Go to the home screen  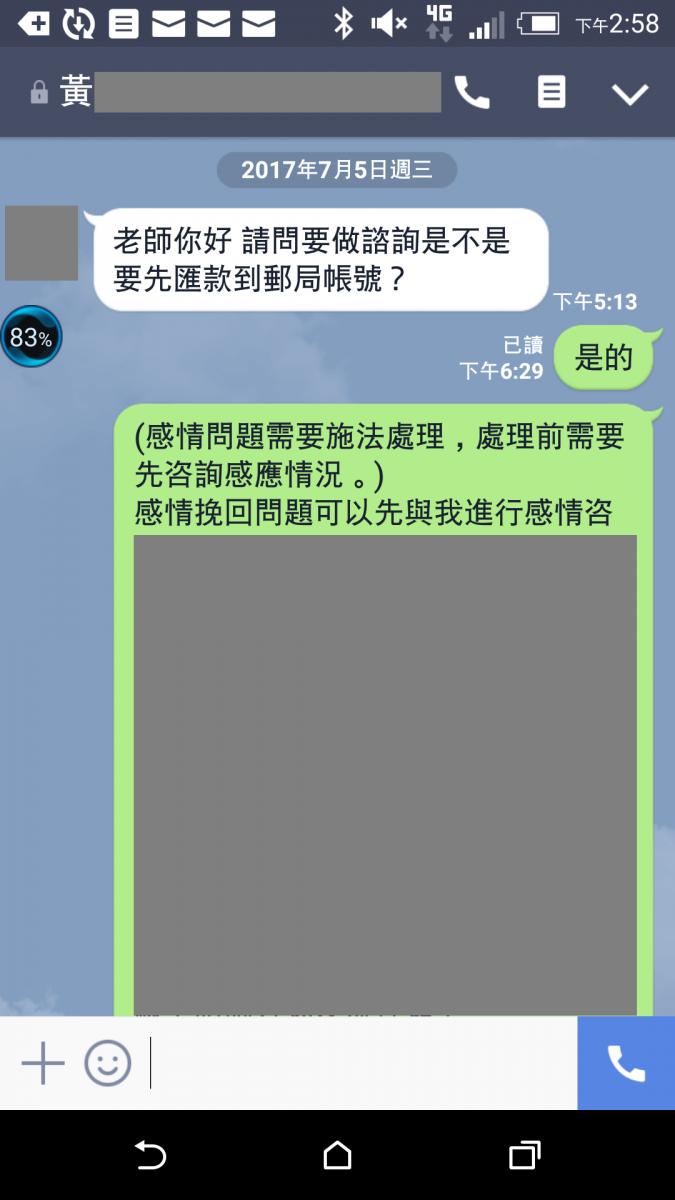[x=337, y=1156]
